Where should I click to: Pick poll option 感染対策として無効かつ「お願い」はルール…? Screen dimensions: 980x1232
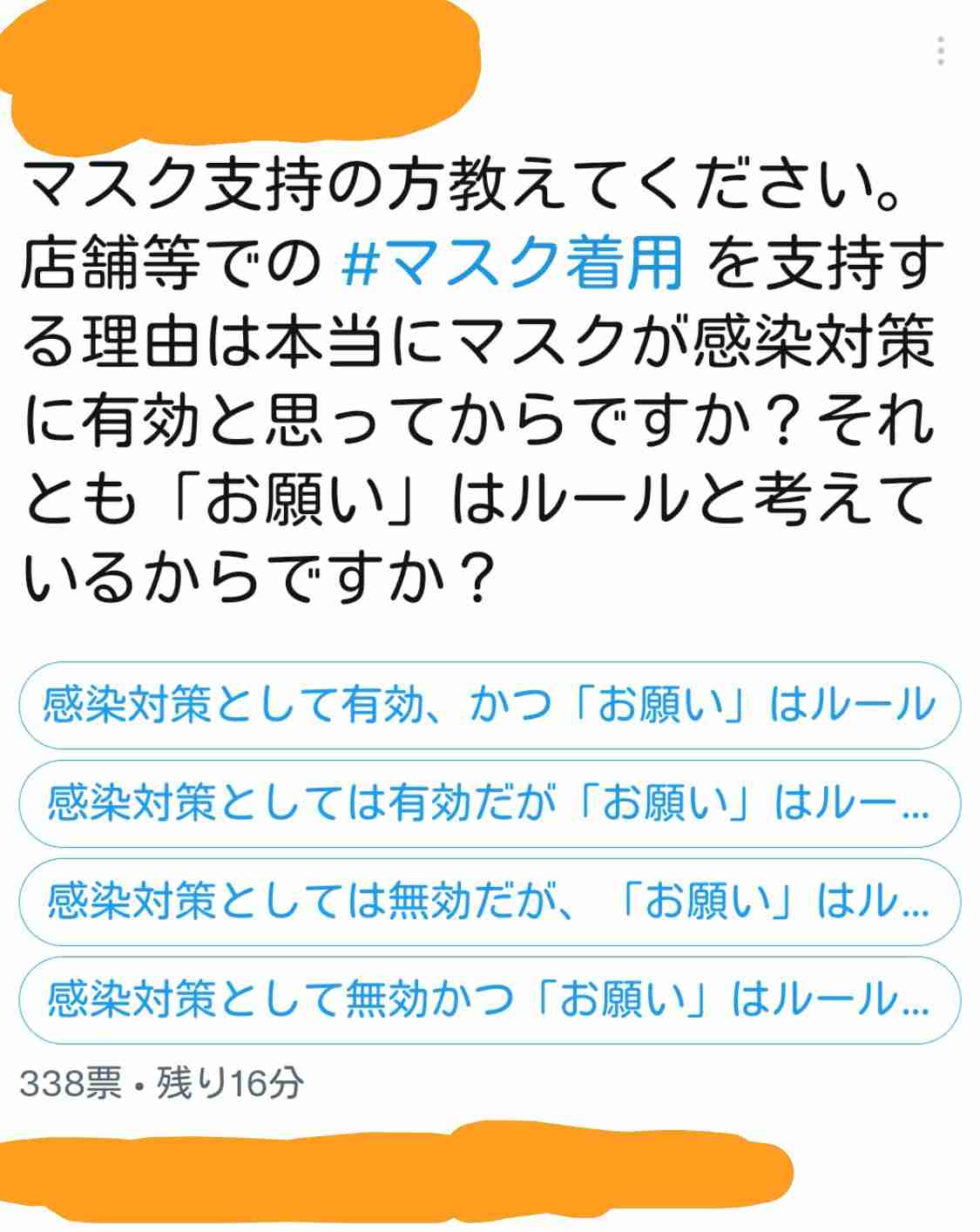[x=489, y=1000]
